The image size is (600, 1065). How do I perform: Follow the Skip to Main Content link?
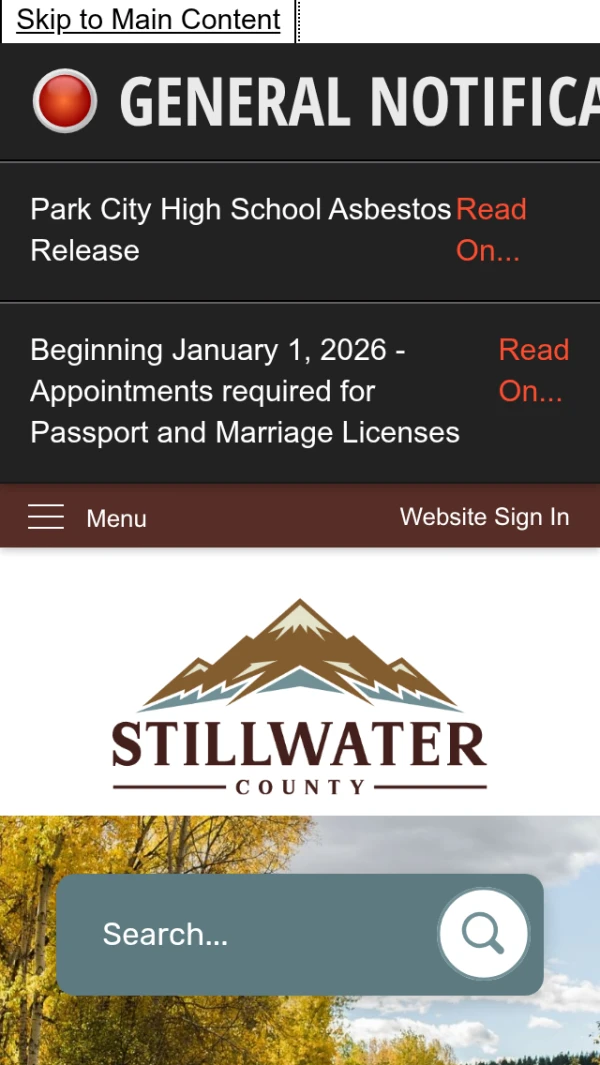(x=148, y=20)
